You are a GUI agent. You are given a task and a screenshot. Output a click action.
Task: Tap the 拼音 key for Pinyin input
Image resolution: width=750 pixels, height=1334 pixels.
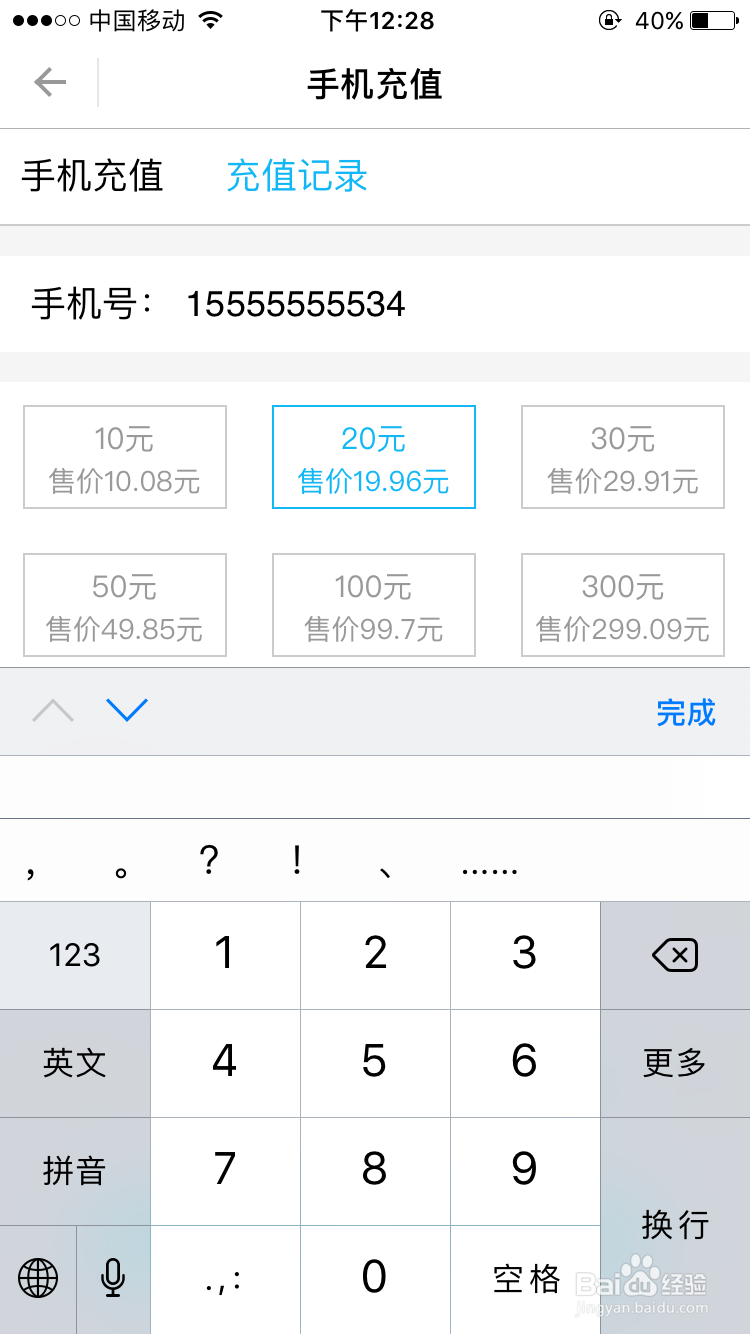(75, 1171)
